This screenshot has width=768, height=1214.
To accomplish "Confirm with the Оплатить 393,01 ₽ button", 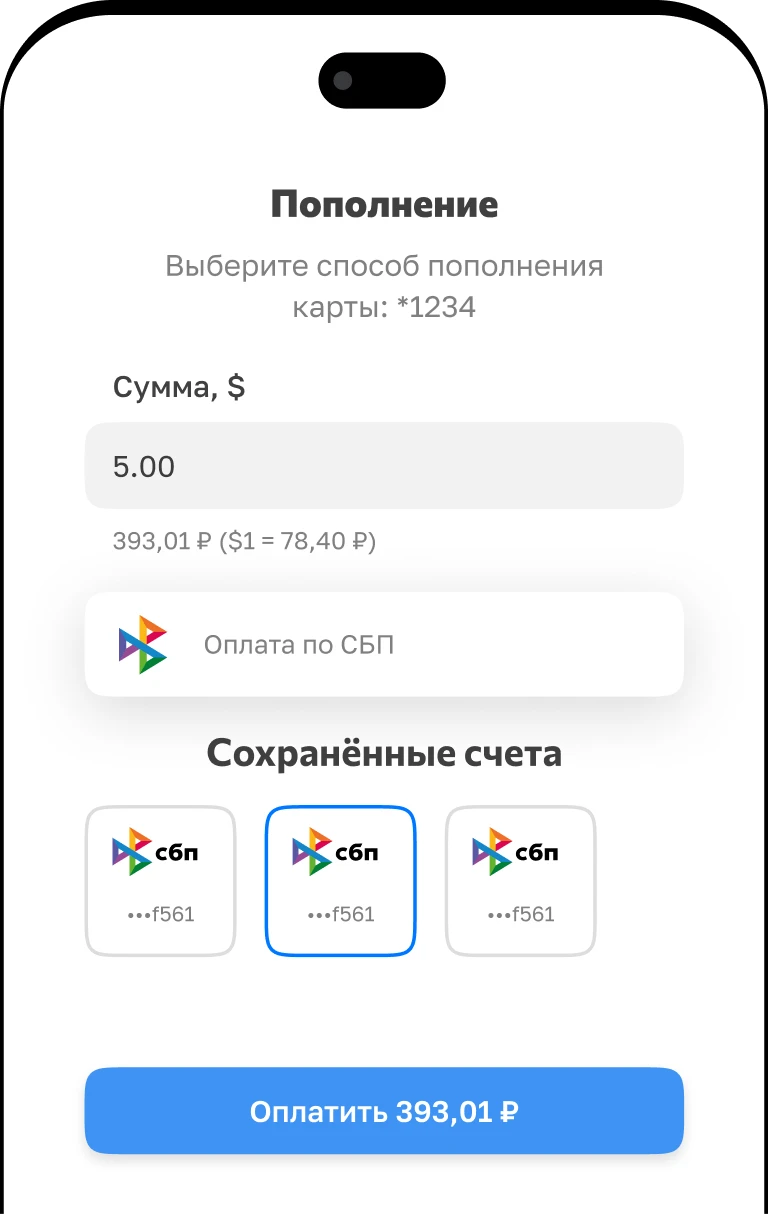I will (384, 1111).
